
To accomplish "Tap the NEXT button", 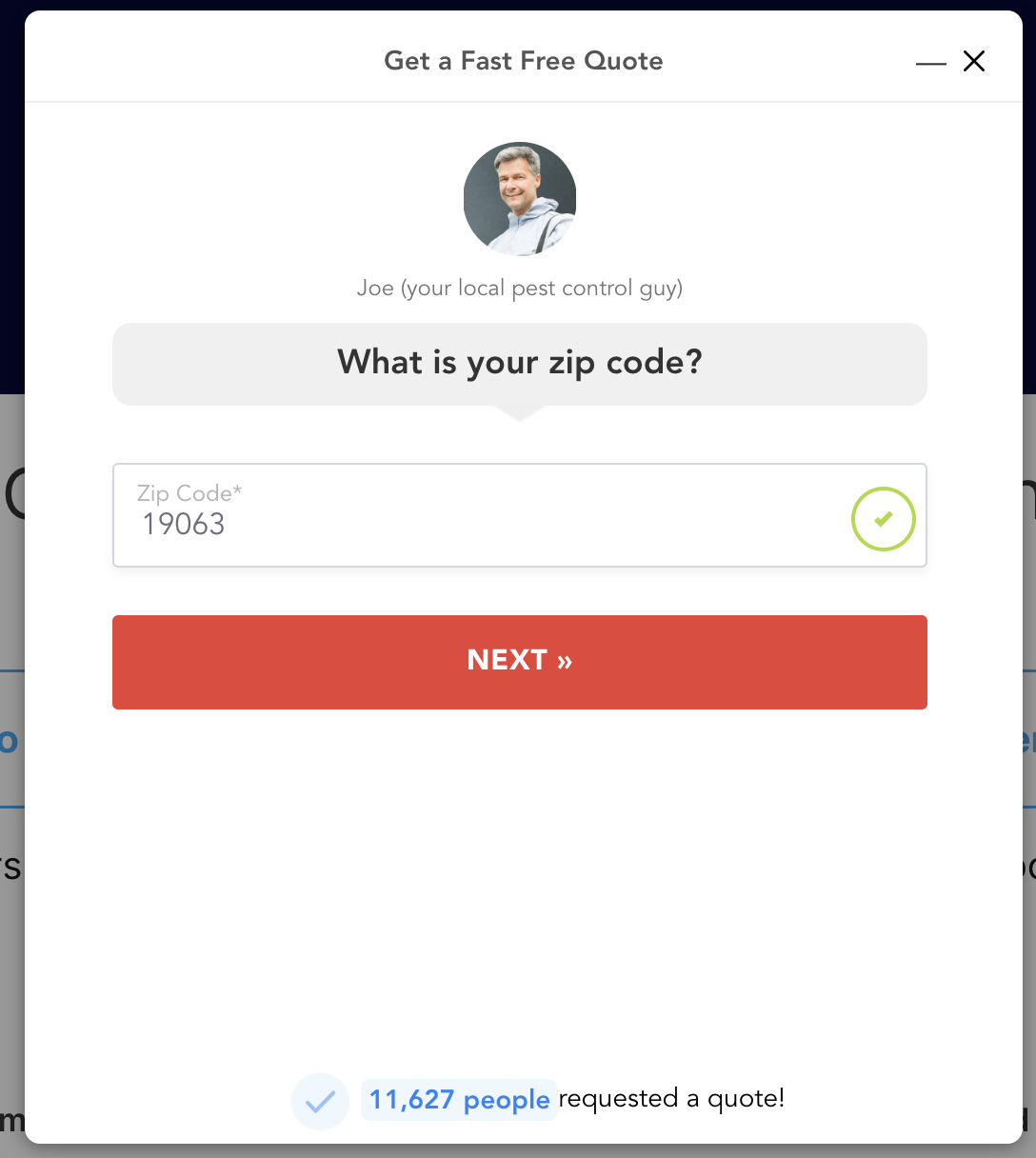I will (x=519, y=662).
